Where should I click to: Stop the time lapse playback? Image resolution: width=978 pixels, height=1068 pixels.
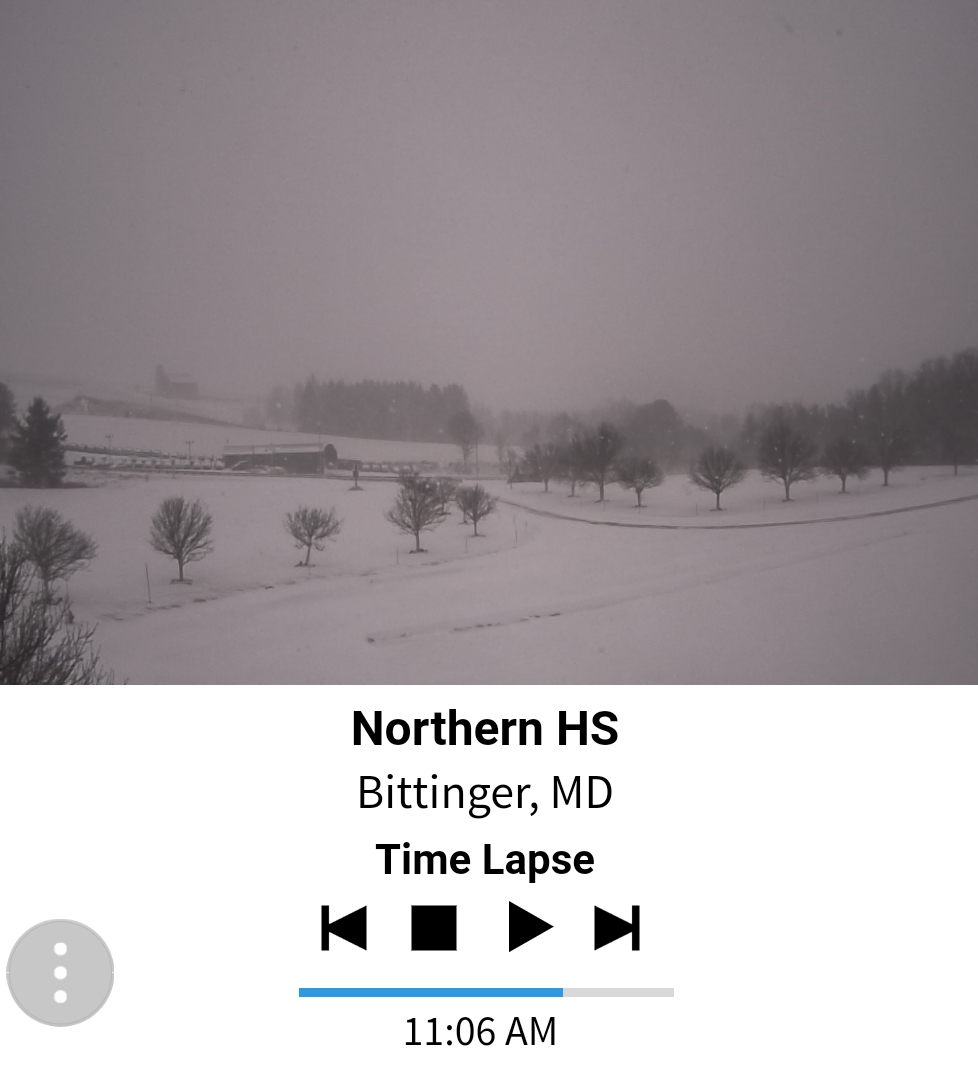click(434, 928)
